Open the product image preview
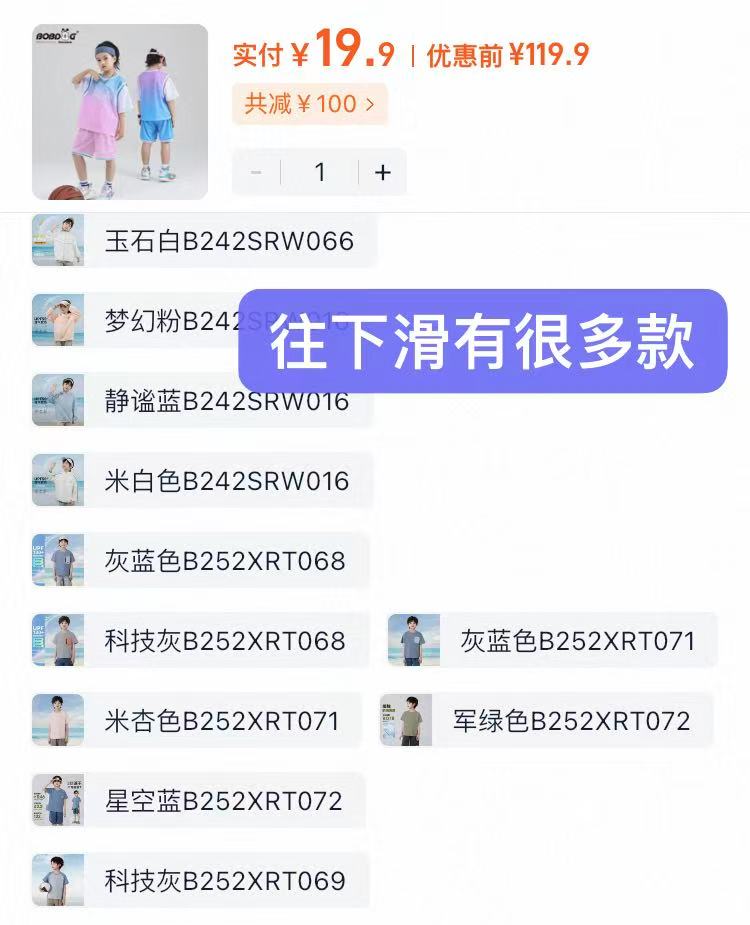750x925 pixels. pos(120,112)
